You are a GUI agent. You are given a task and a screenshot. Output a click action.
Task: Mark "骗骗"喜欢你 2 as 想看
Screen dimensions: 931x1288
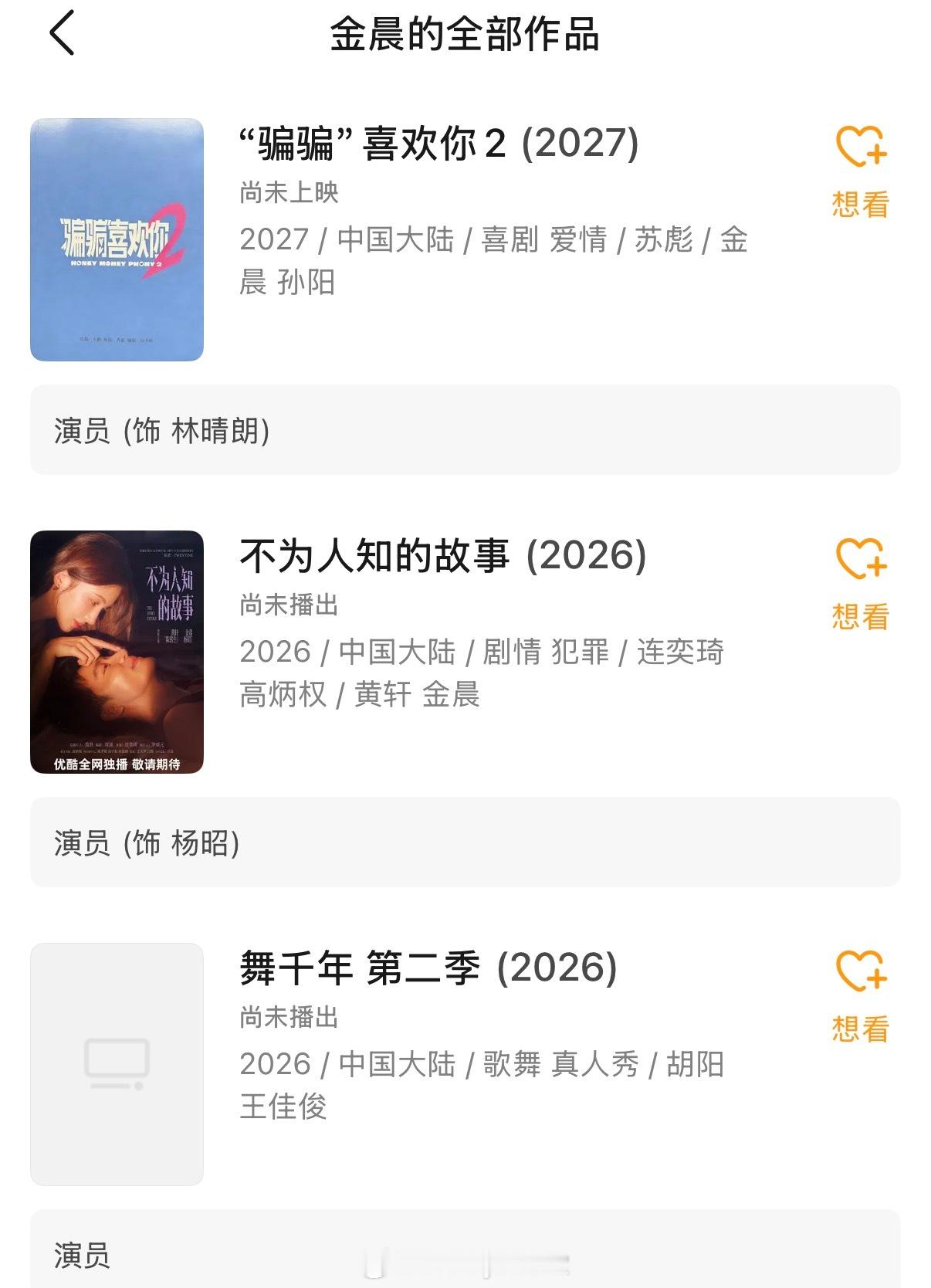861,171
